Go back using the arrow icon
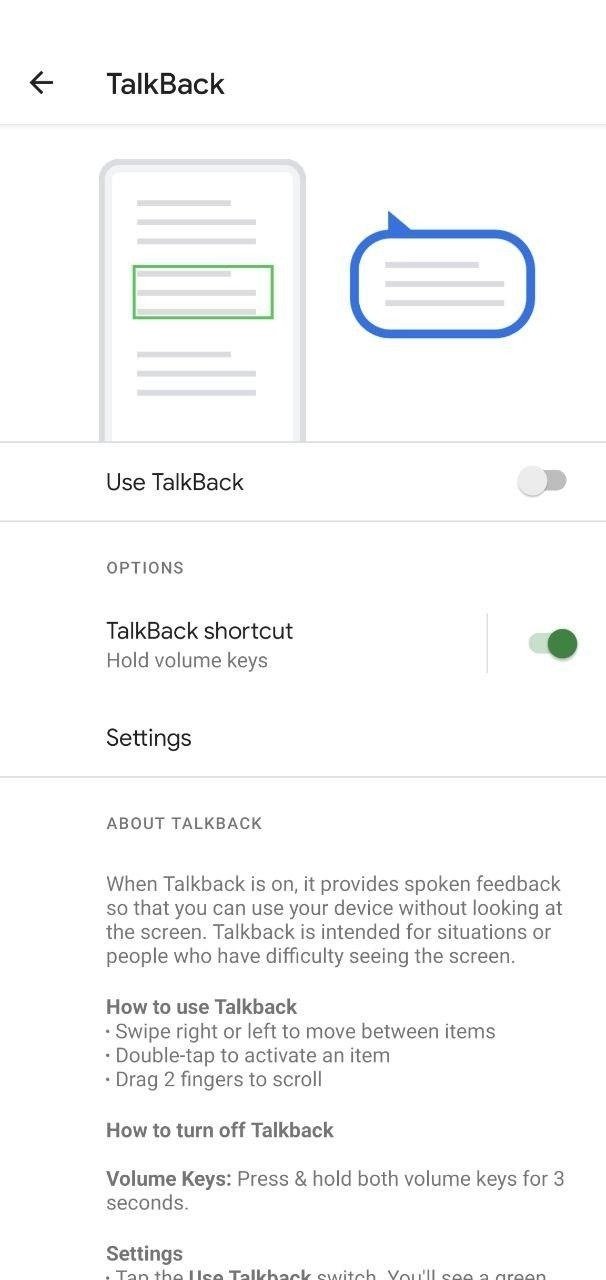 click(x=41, y=83)
